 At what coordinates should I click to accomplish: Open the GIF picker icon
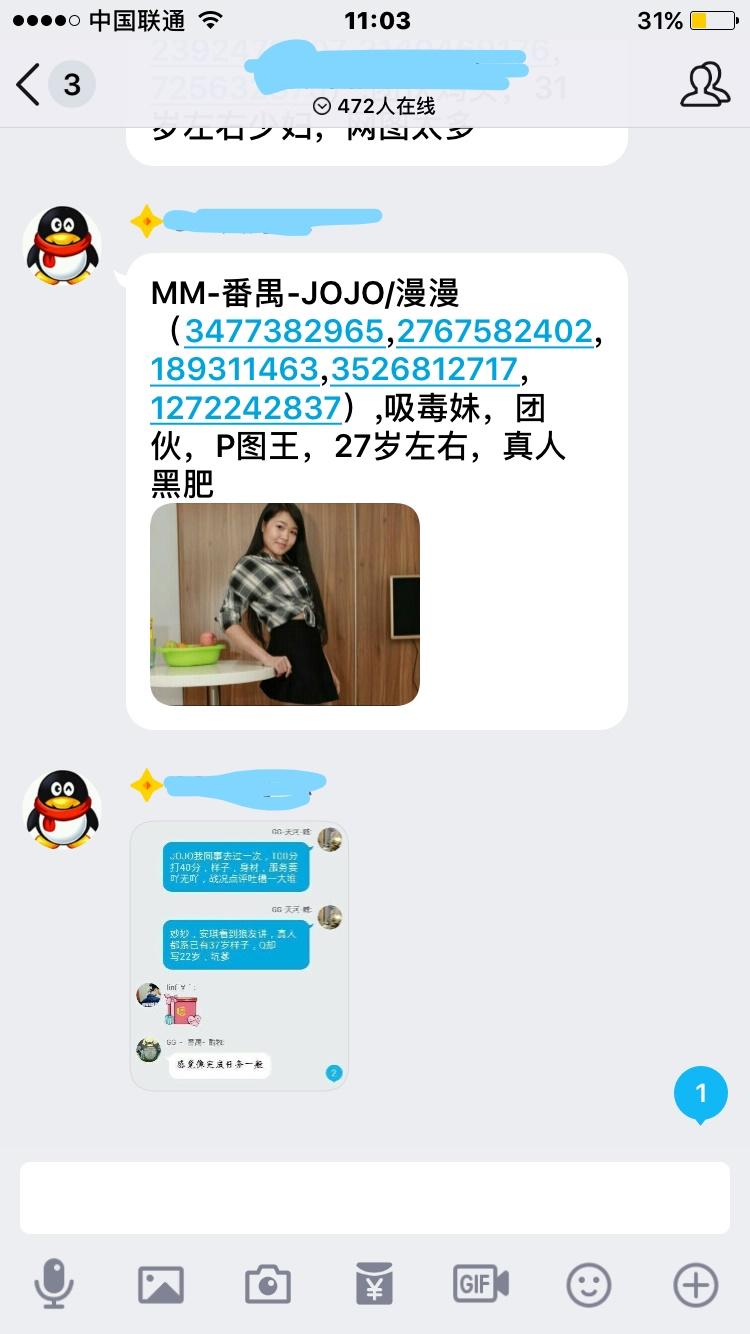(481, 1285)
